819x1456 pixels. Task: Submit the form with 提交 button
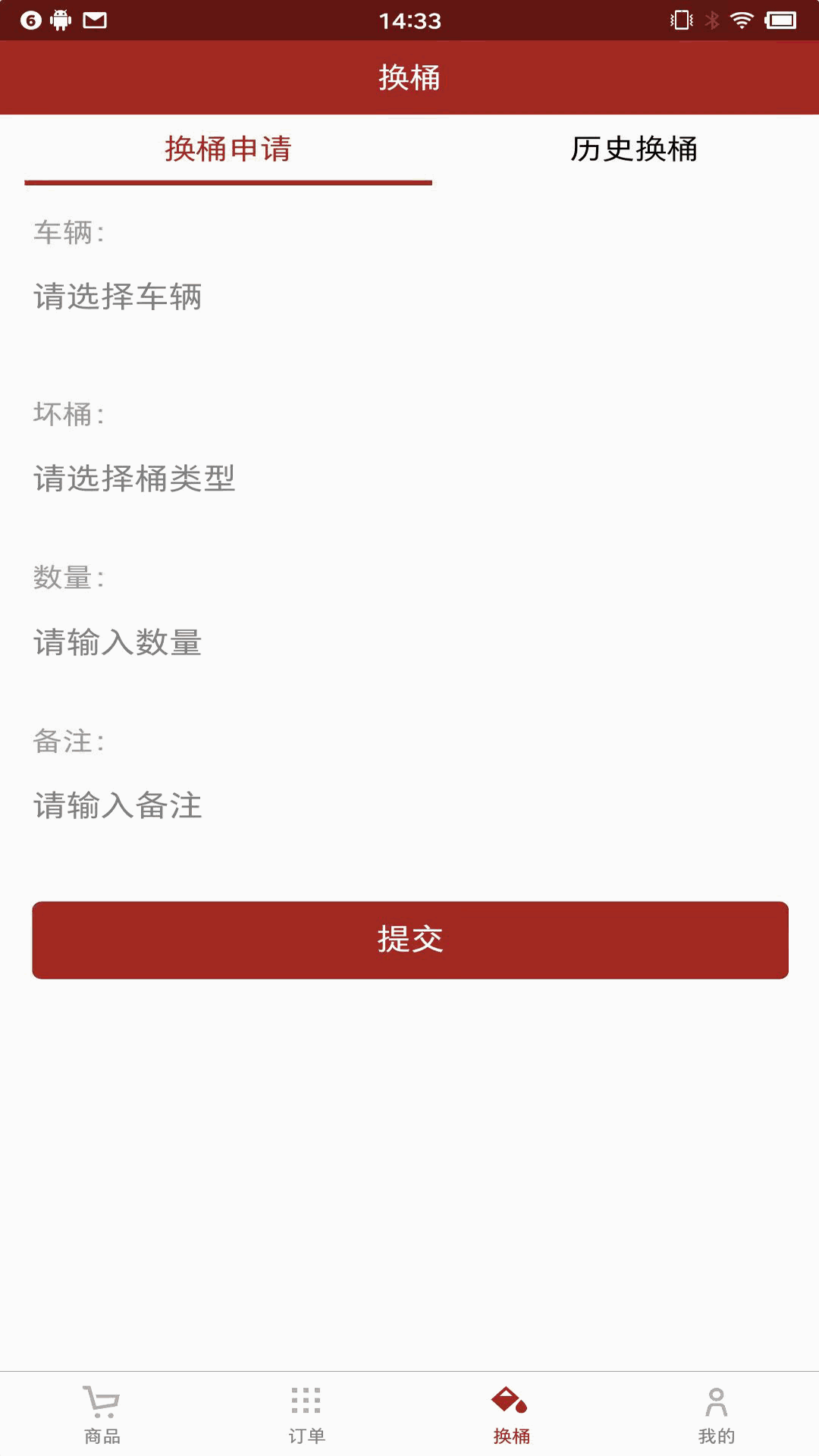pyautogui.click(x=409, y=940)
